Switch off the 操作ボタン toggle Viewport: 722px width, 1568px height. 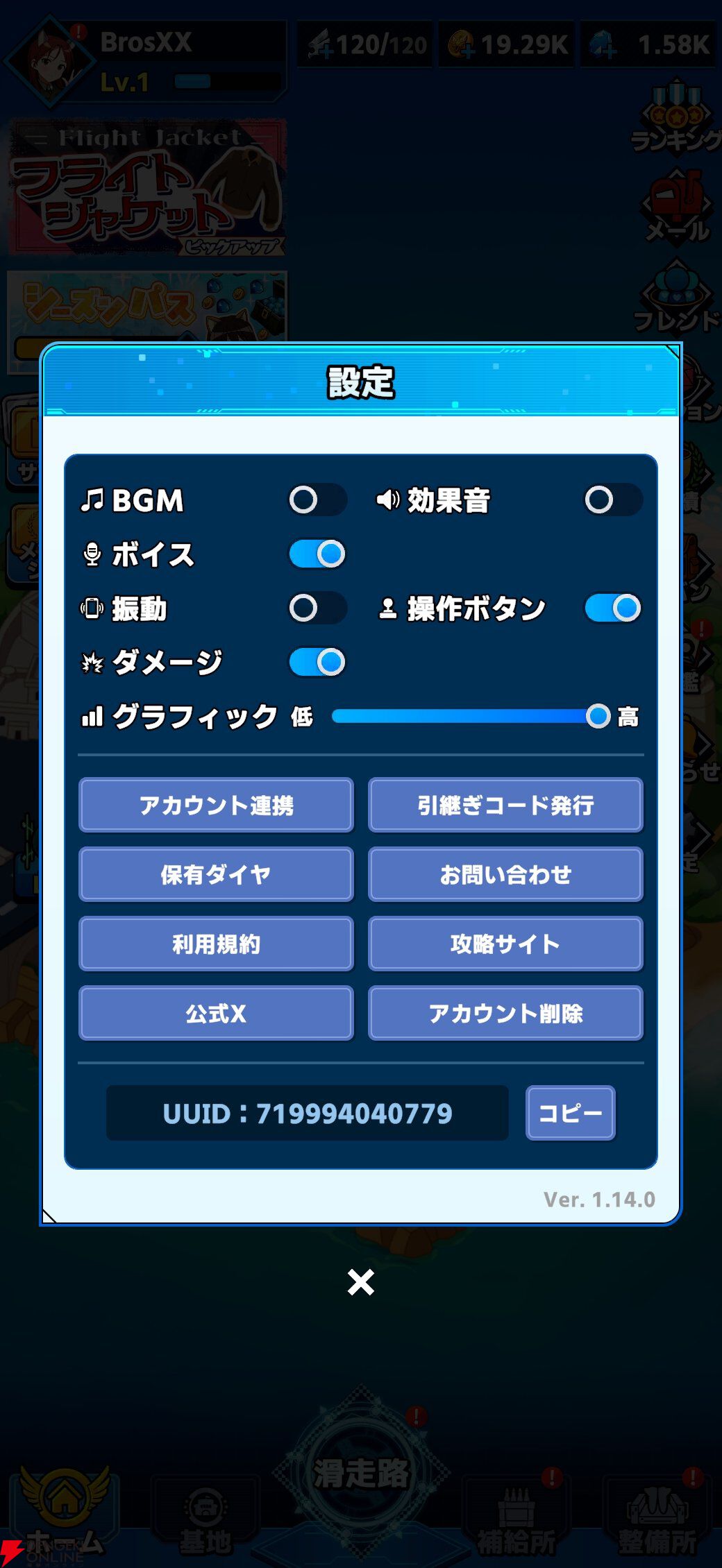(613, 608)
